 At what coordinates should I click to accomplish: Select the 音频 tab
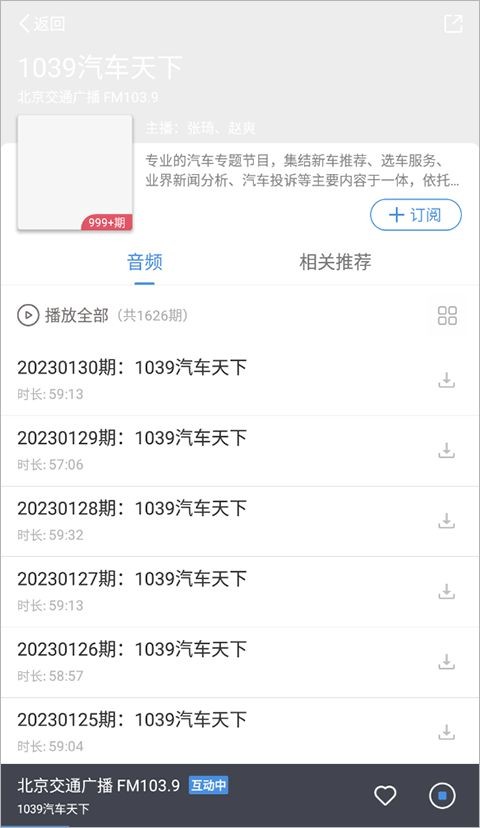coord(145,262)
